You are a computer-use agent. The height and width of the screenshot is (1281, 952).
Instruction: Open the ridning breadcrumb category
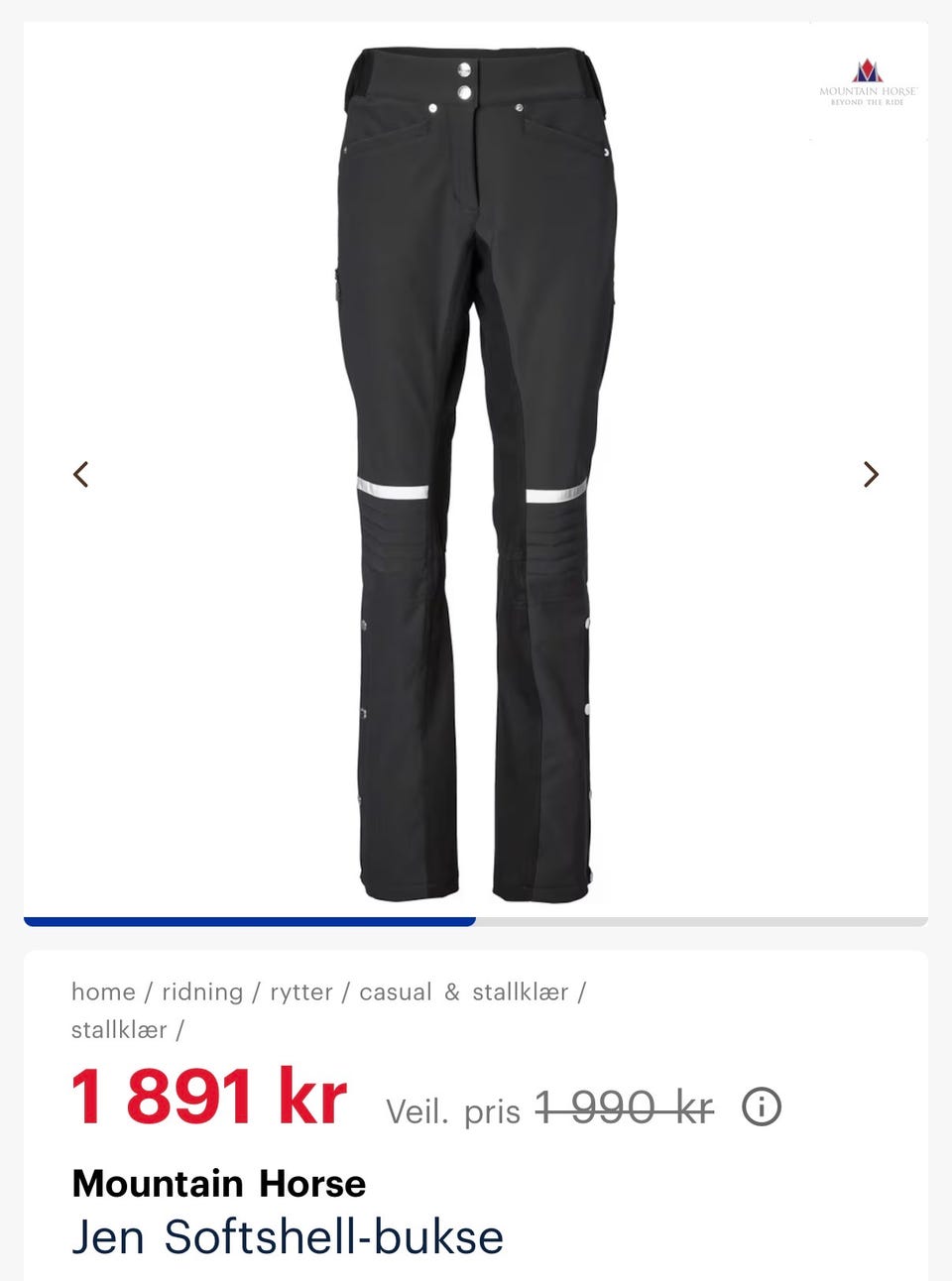pyautogui.click(x=202, y=992)
